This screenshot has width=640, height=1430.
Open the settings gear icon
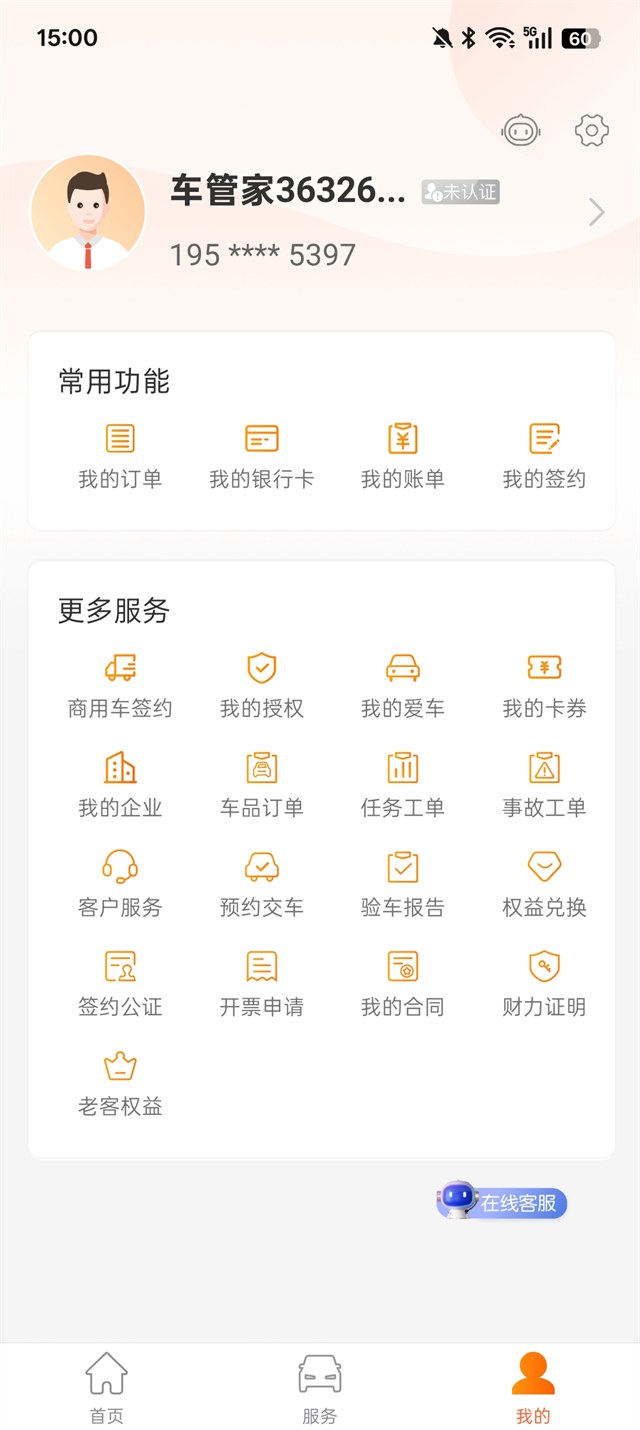(592, 131)
